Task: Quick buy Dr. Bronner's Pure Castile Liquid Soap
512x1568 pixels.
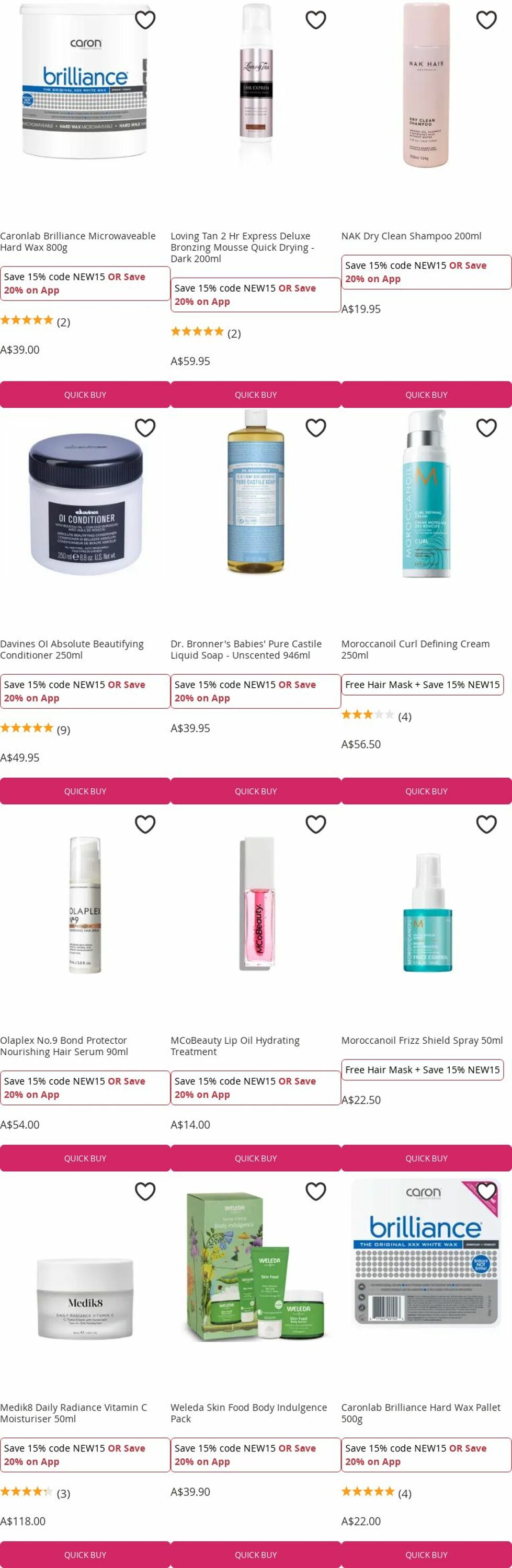Action: (256, 791)
